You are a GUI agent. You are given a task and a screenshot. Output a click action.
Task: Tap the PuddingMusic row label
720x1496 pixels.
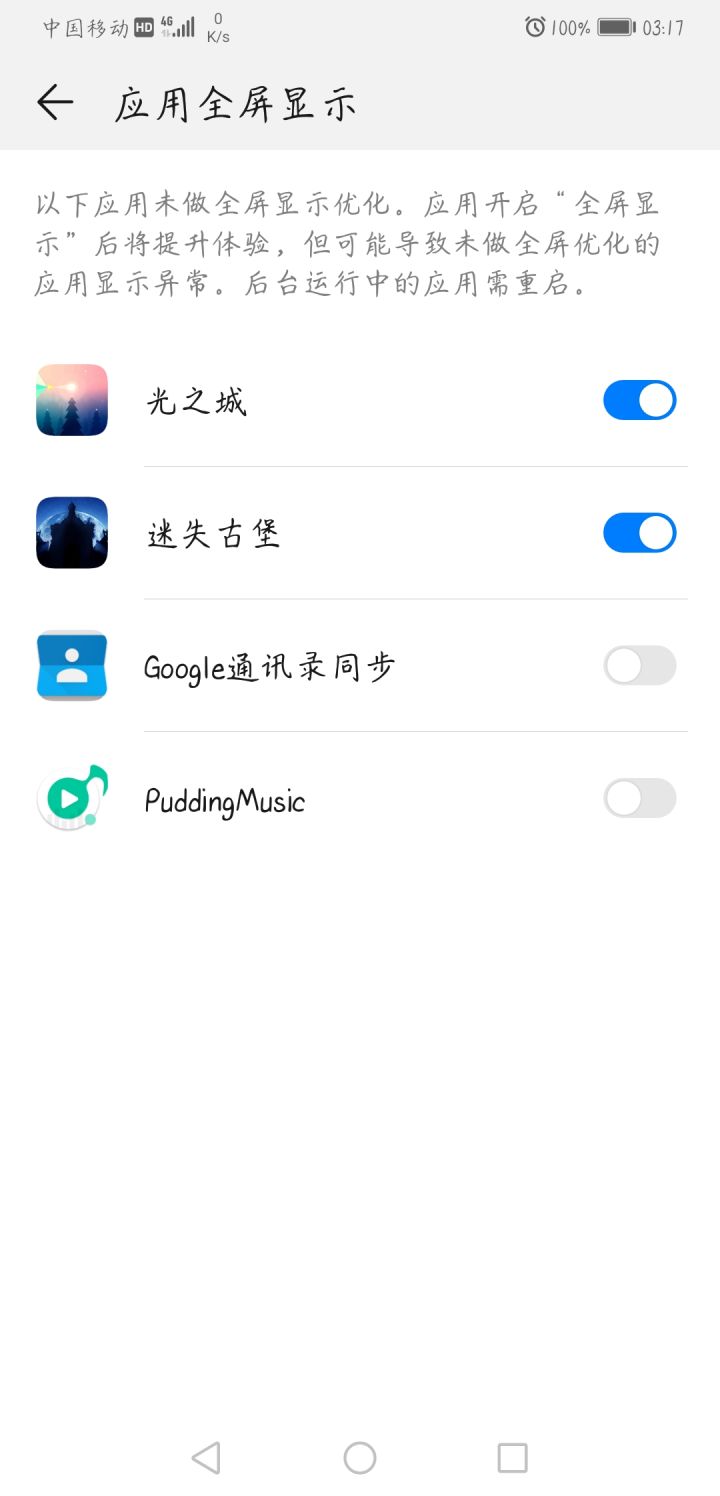(x=226, y=798)
